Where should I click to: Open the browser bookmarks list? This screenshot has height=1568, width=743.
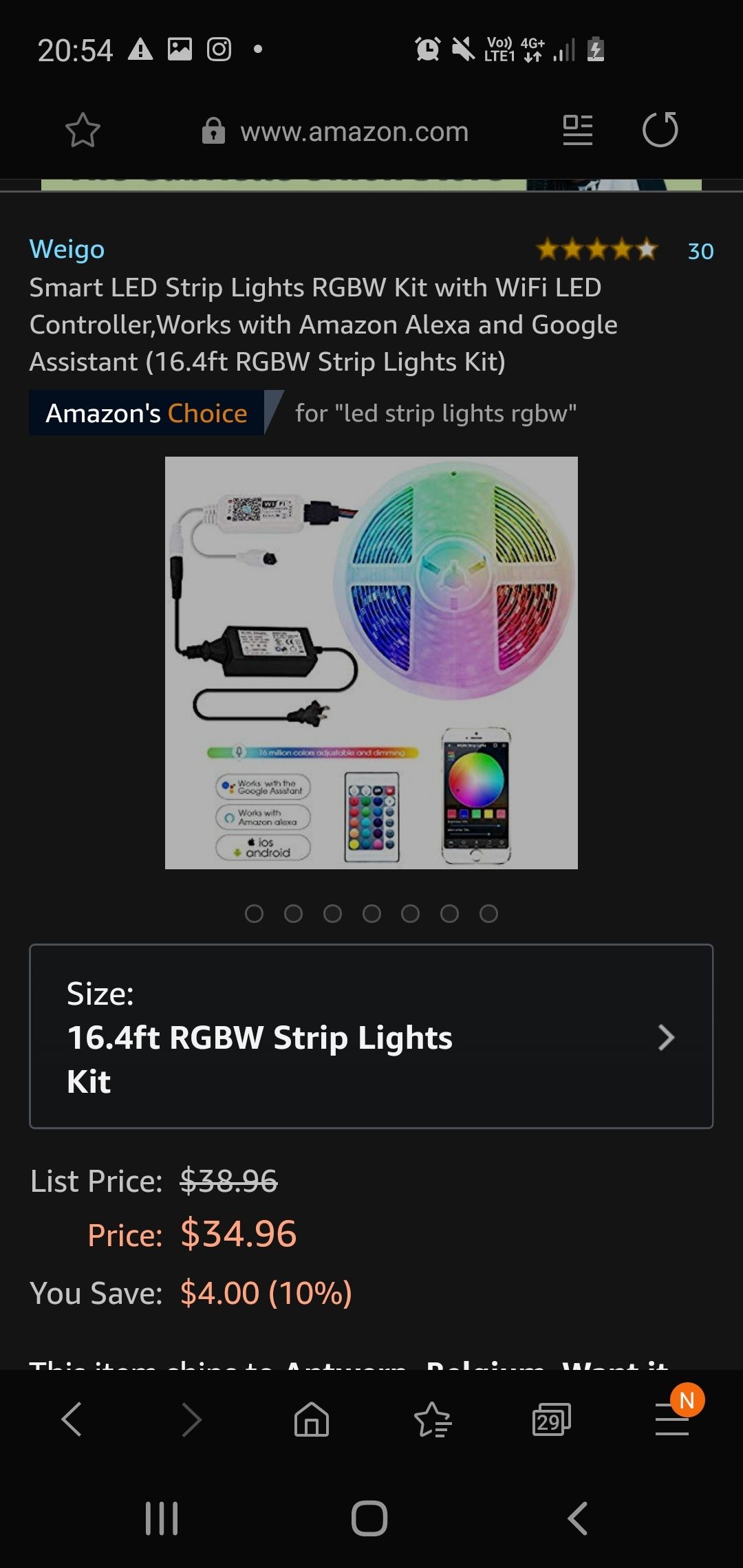pyautogui.click(x=432, y=1419)
